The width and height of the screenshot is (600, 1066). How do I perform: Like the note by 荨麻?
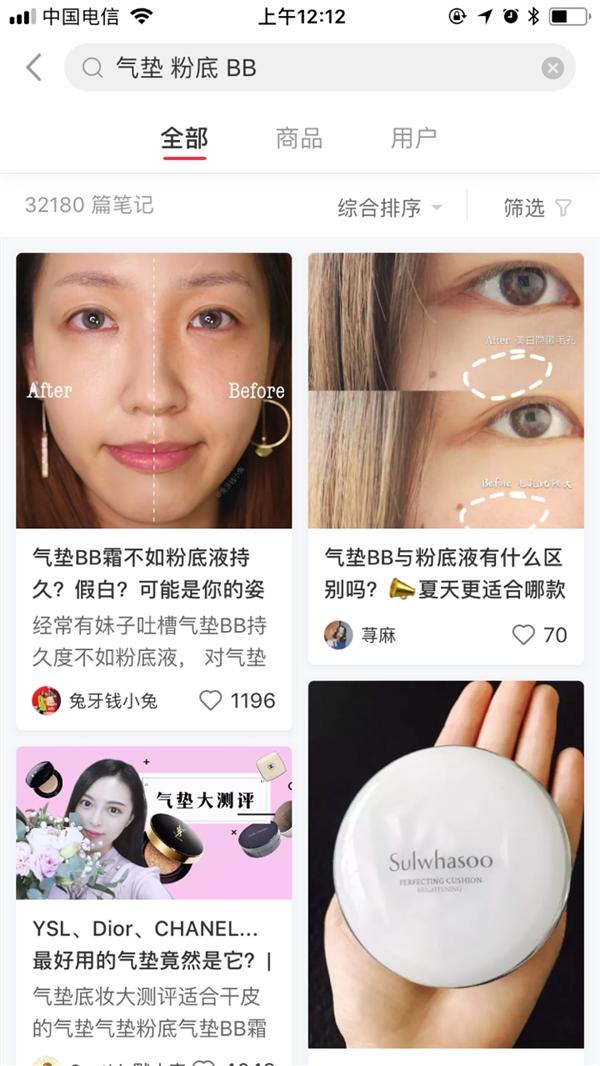coord(524,635)
